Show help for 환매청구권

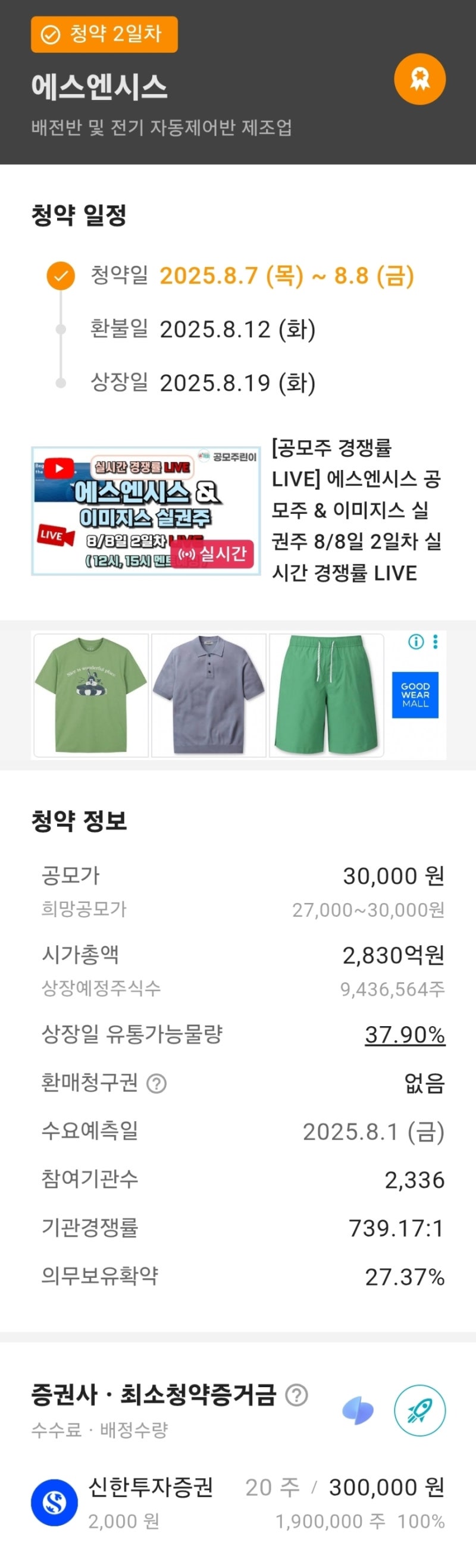coord(156,1083)
